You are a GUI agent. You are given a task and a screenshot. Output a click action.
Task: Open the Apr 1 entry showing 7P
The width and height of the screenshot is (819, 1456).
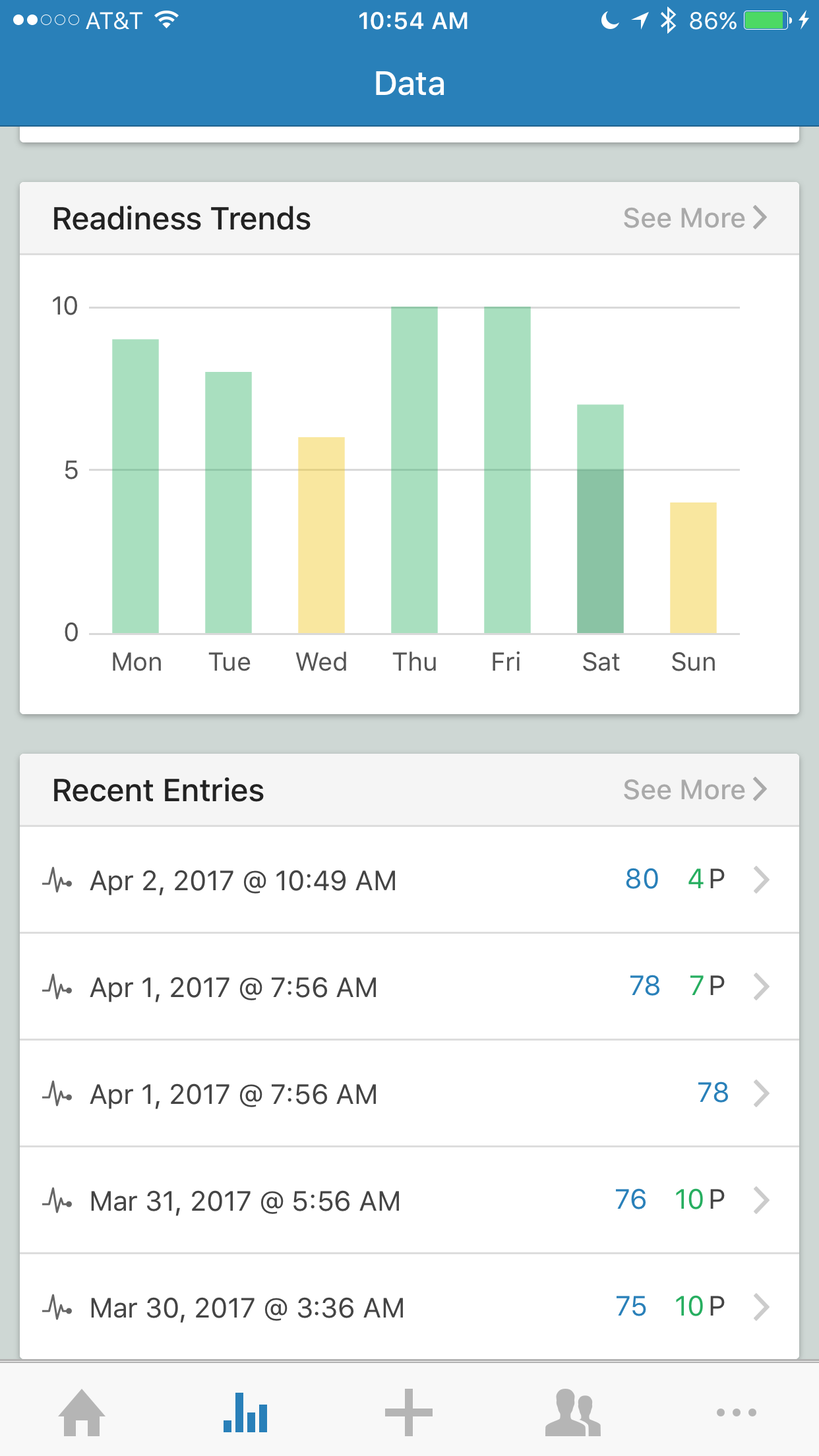[x=409, y=986]
